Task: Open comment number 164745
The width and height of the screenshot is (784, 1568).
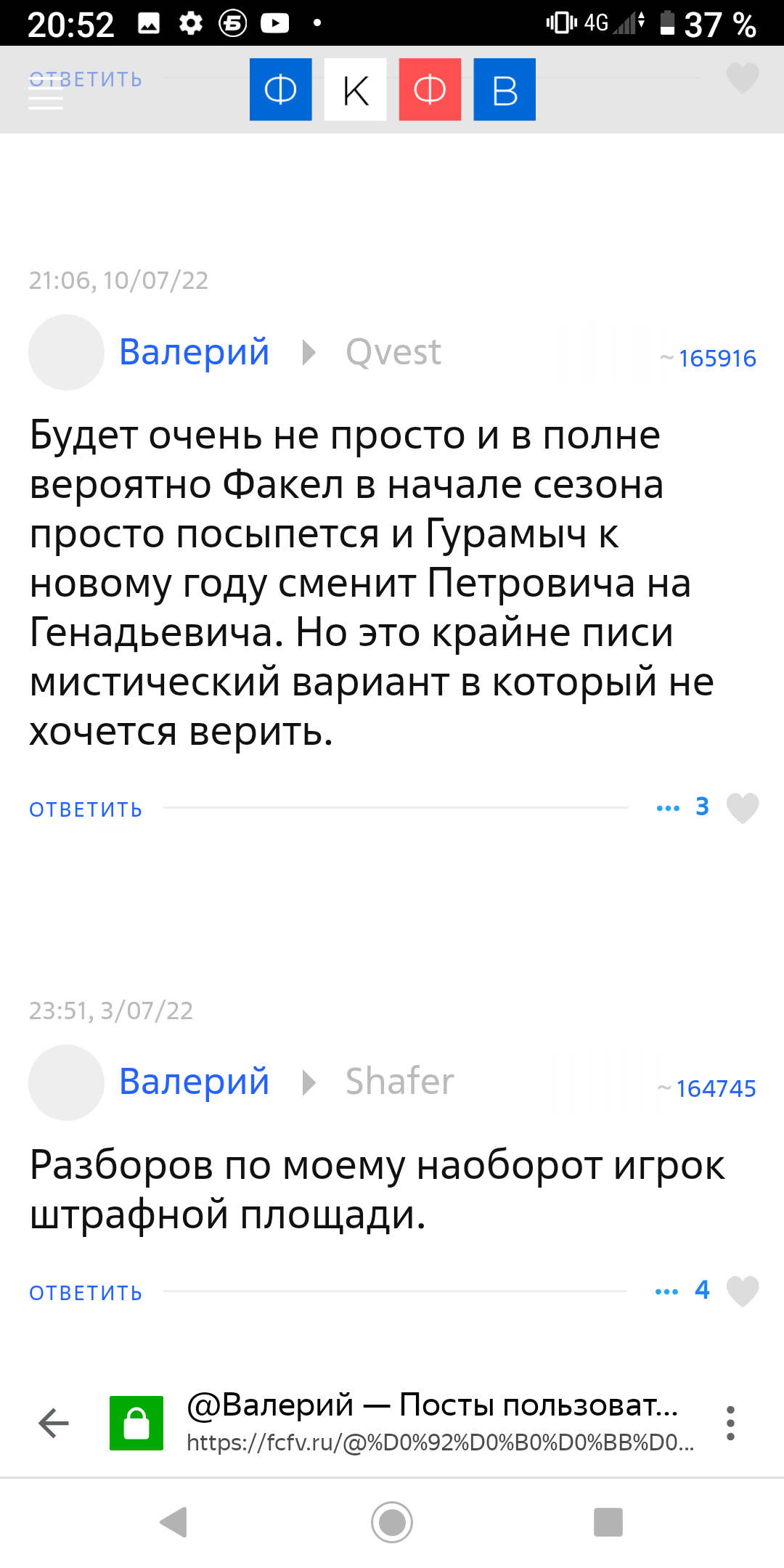Action: (715, 1089)
